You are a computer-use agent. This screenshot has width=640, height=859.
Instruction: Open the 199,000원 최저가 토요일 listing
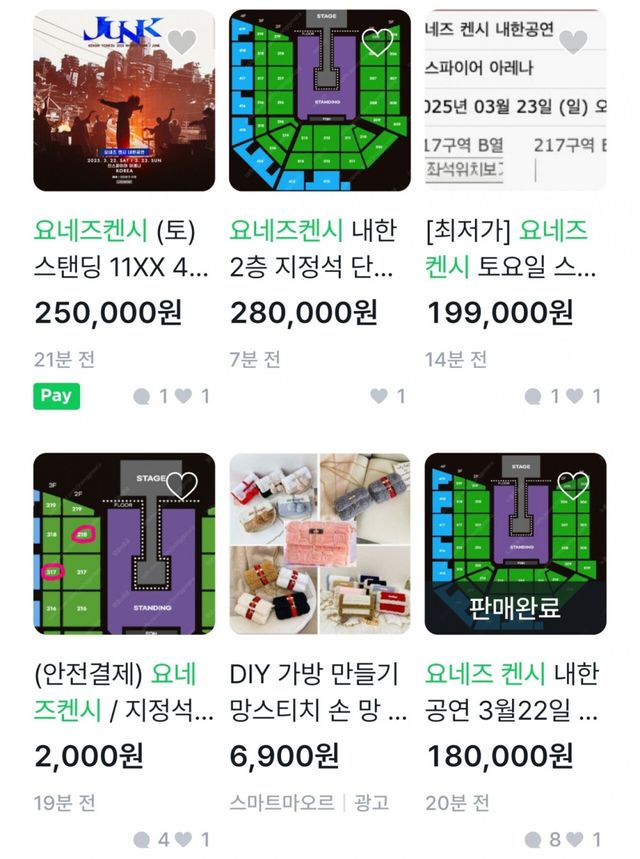point(515,120)
